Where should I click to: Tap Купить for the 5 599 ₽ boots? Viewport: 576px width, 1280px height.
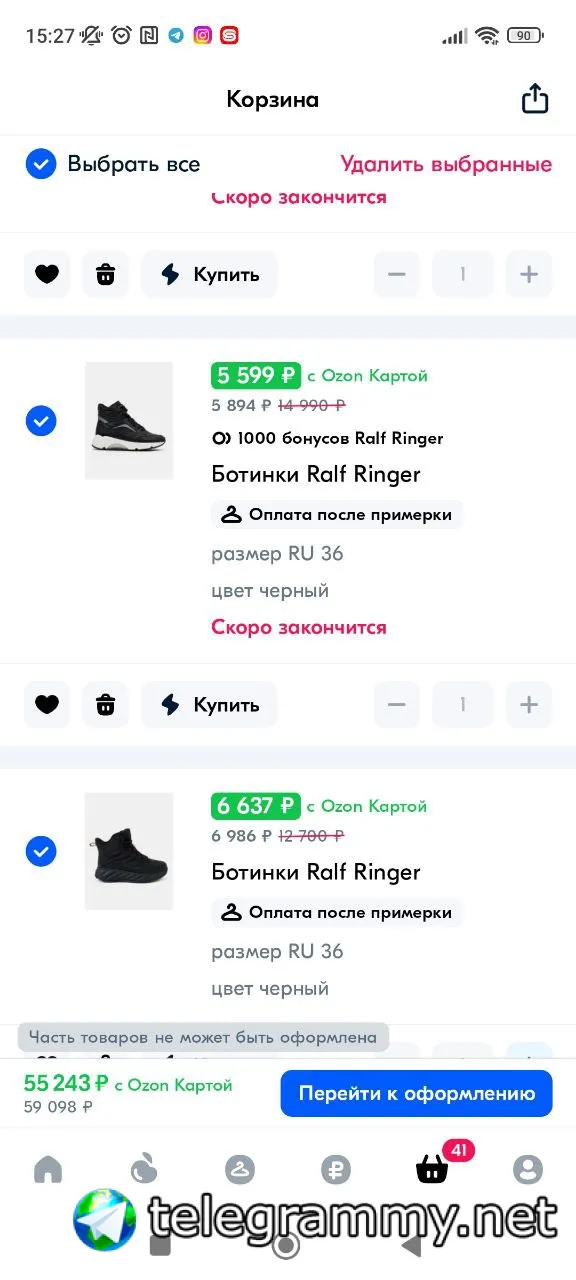[209, 705]
